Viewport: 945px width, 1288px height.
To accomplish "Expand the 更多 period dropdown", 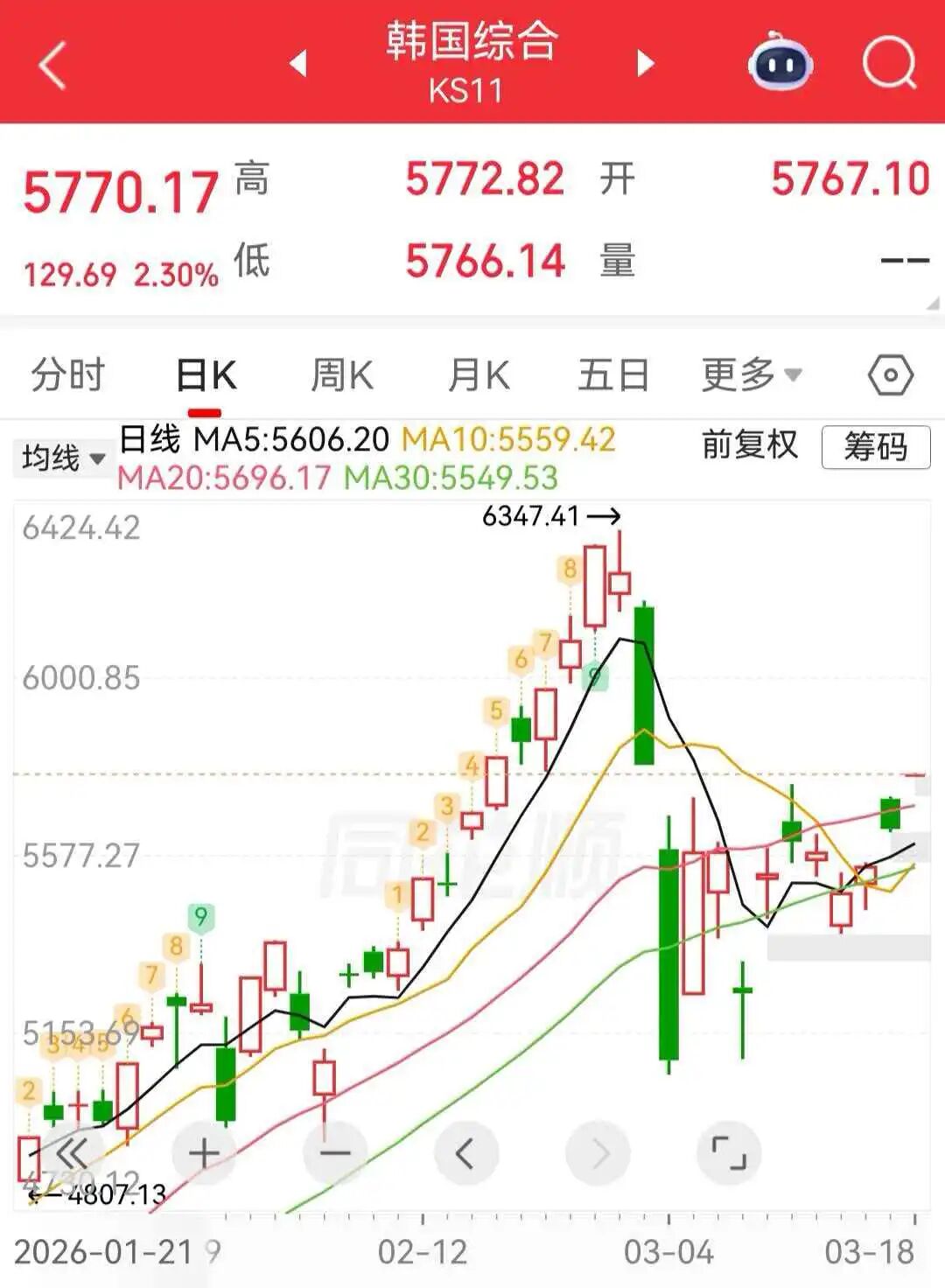I will (x=752, y=375).
